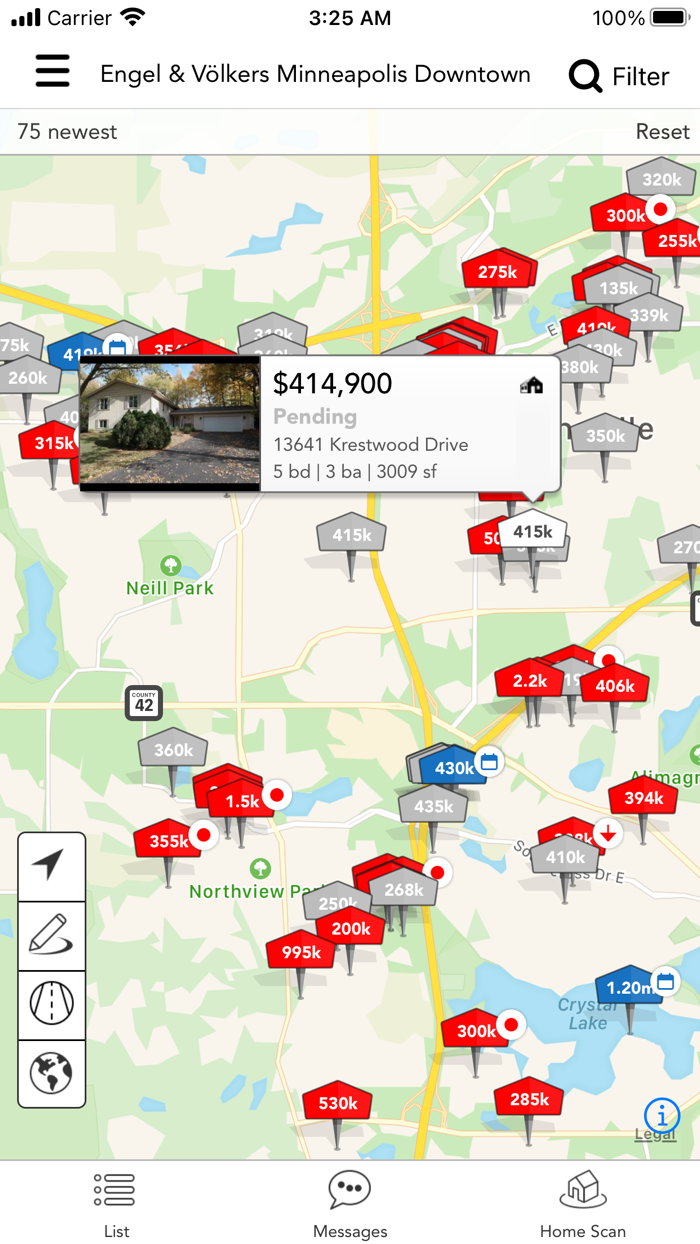Switch to the List view

pos(116,1203)
